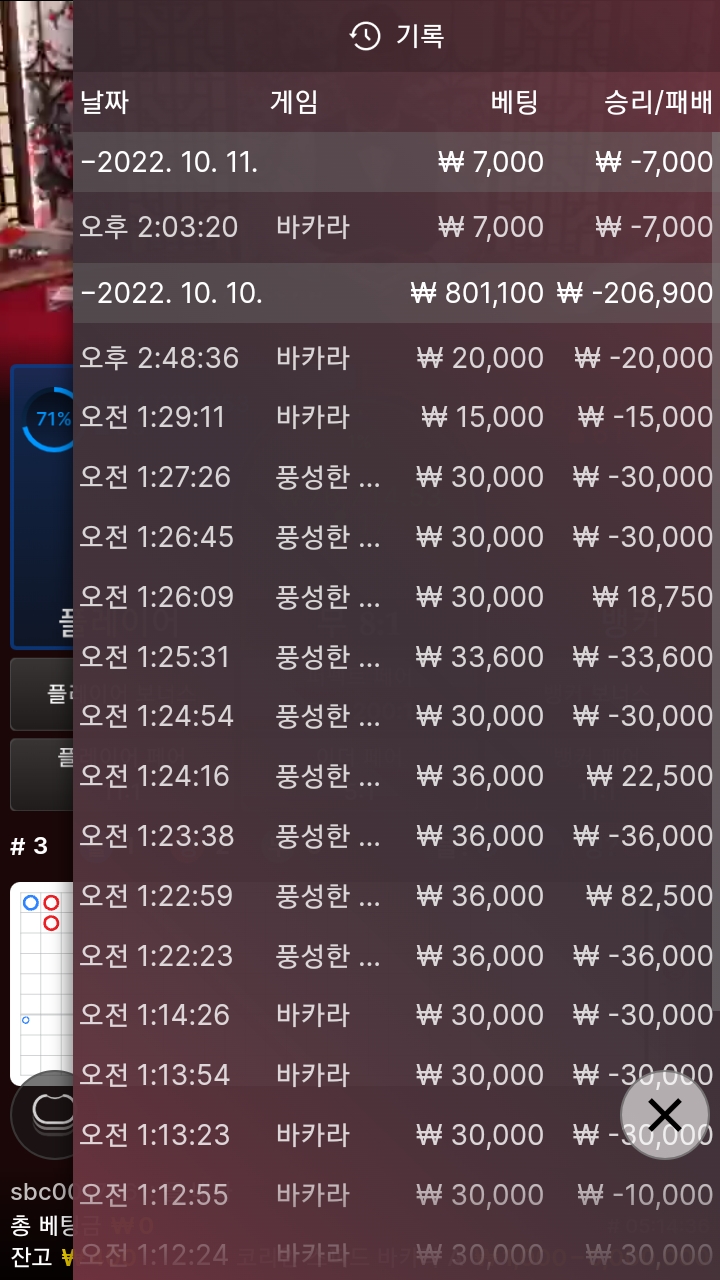Open the 오전 1:26:09 game record
The height and width of the screenshot is (1280, 720).
pos(395,597)
